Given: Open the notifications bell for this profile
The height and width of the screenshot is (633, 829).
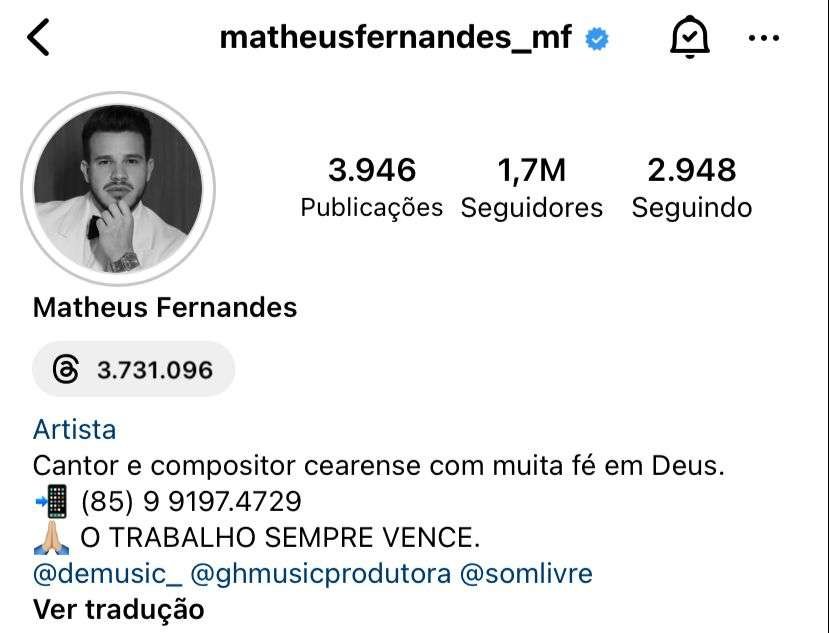Looking at the screenshot, I should coord(688,38).
